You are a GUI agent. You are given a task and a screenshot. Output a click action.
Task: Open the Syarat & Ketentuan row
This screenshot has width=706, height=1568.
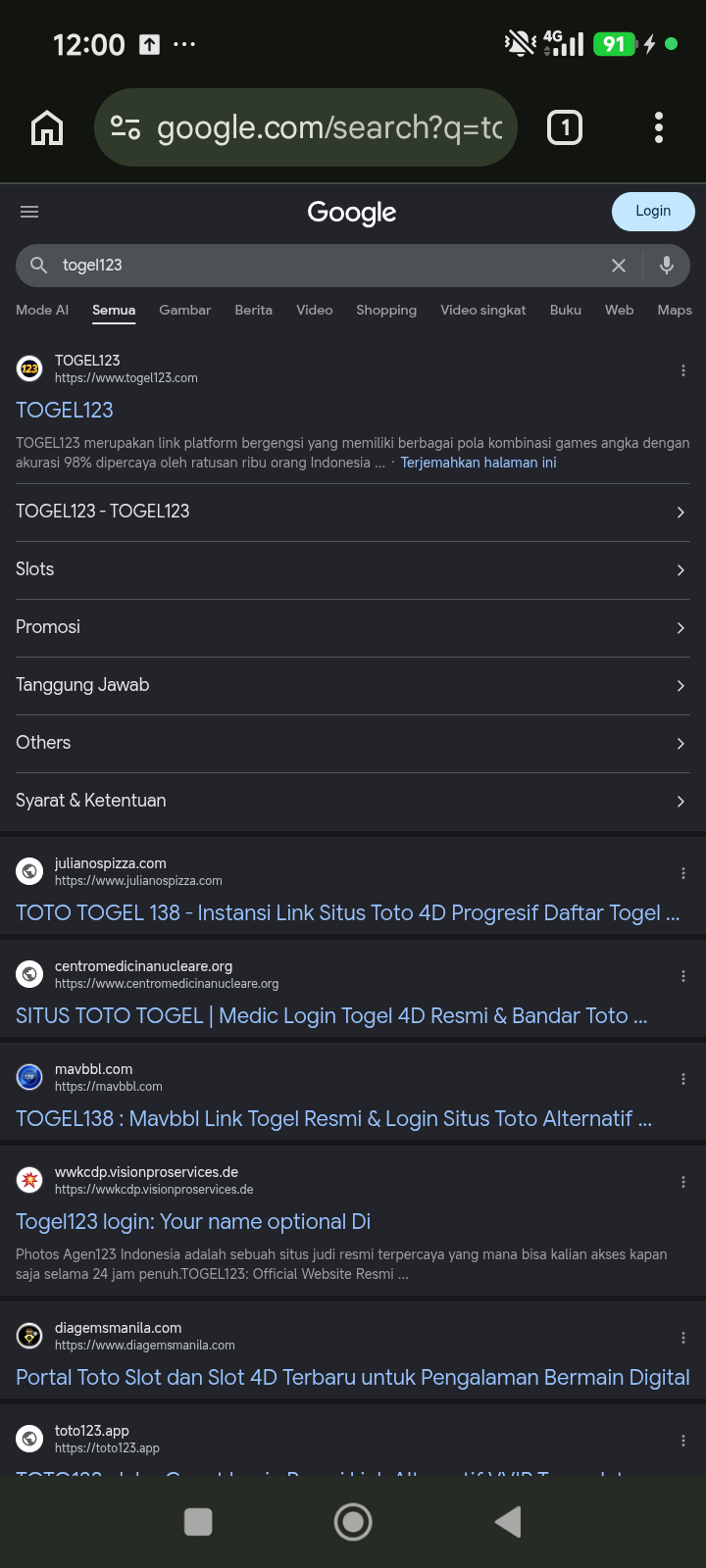coord(353,801)
